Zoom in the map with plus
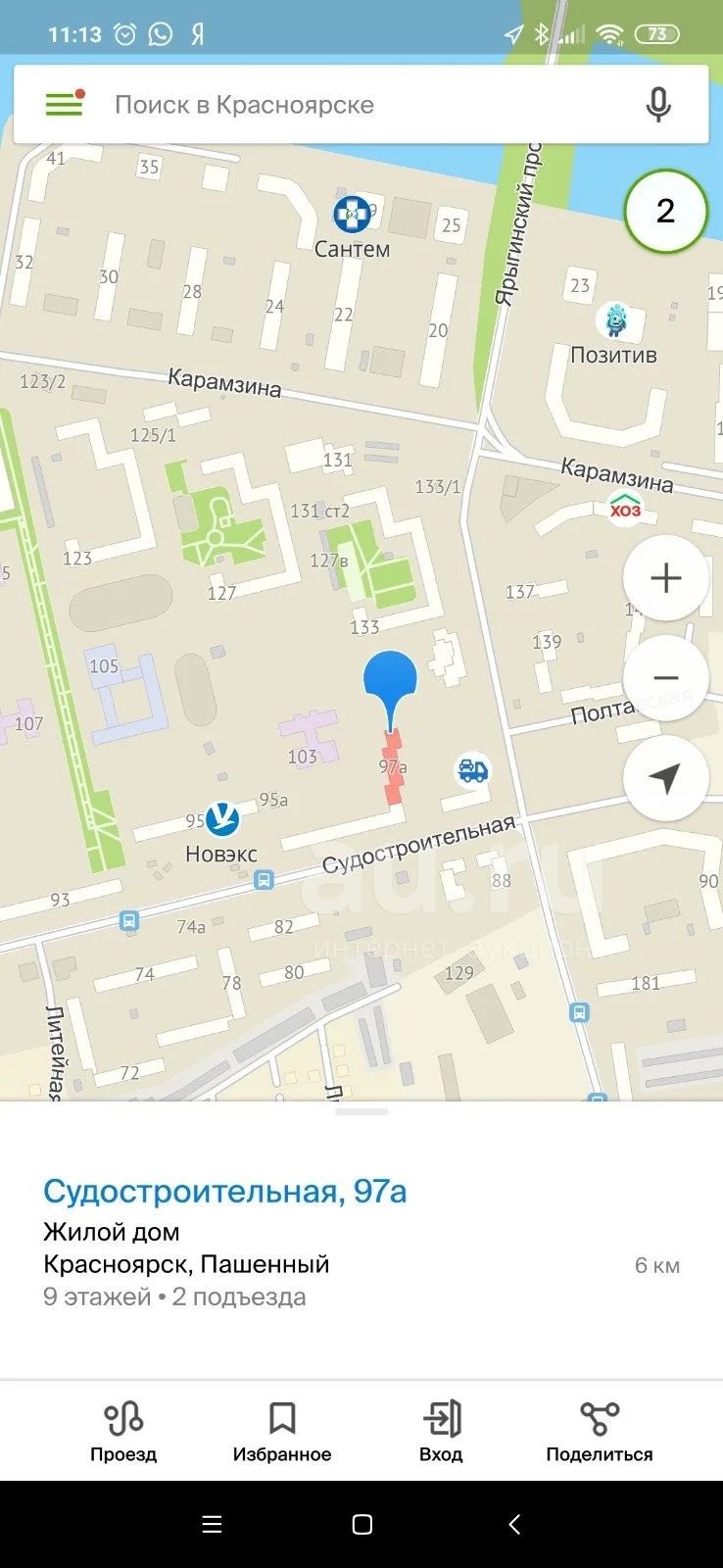The height and width of the screenshot is (1568, 723). (665, 578)
